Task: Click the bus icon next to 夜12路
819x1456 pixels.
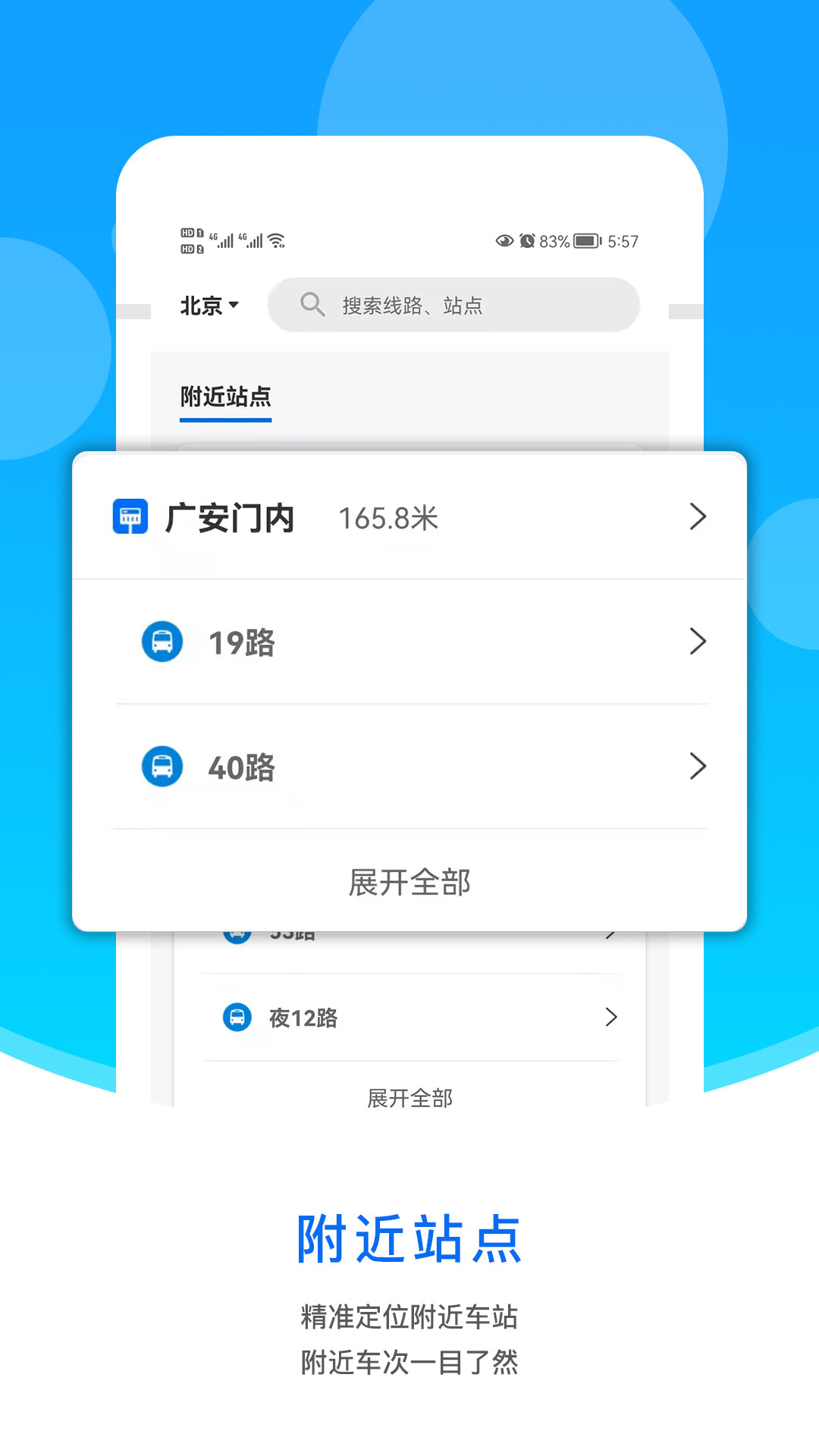Action: [x=237, y=1017]
